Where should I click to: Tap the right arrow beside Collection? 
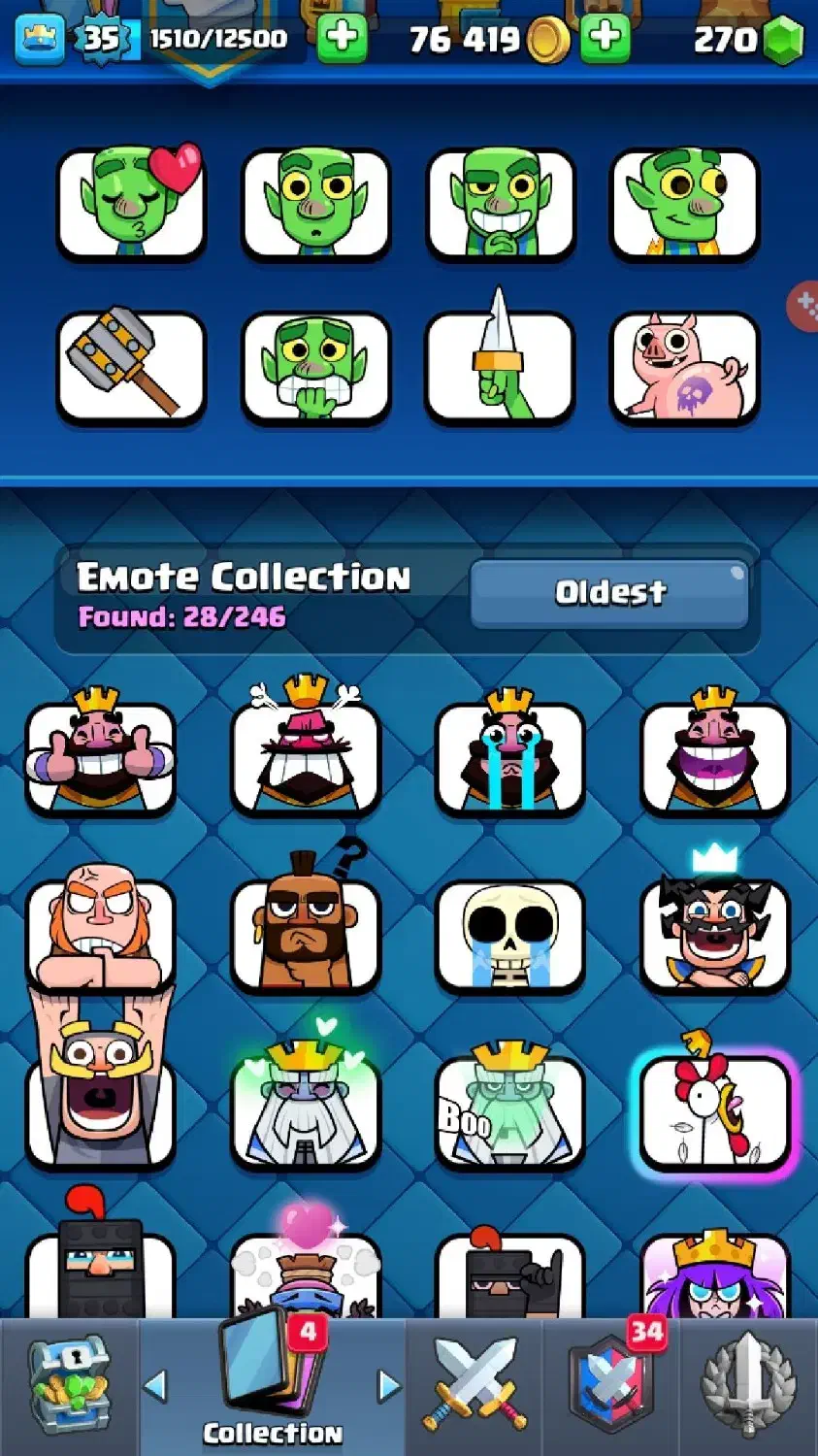[388, 1386]
